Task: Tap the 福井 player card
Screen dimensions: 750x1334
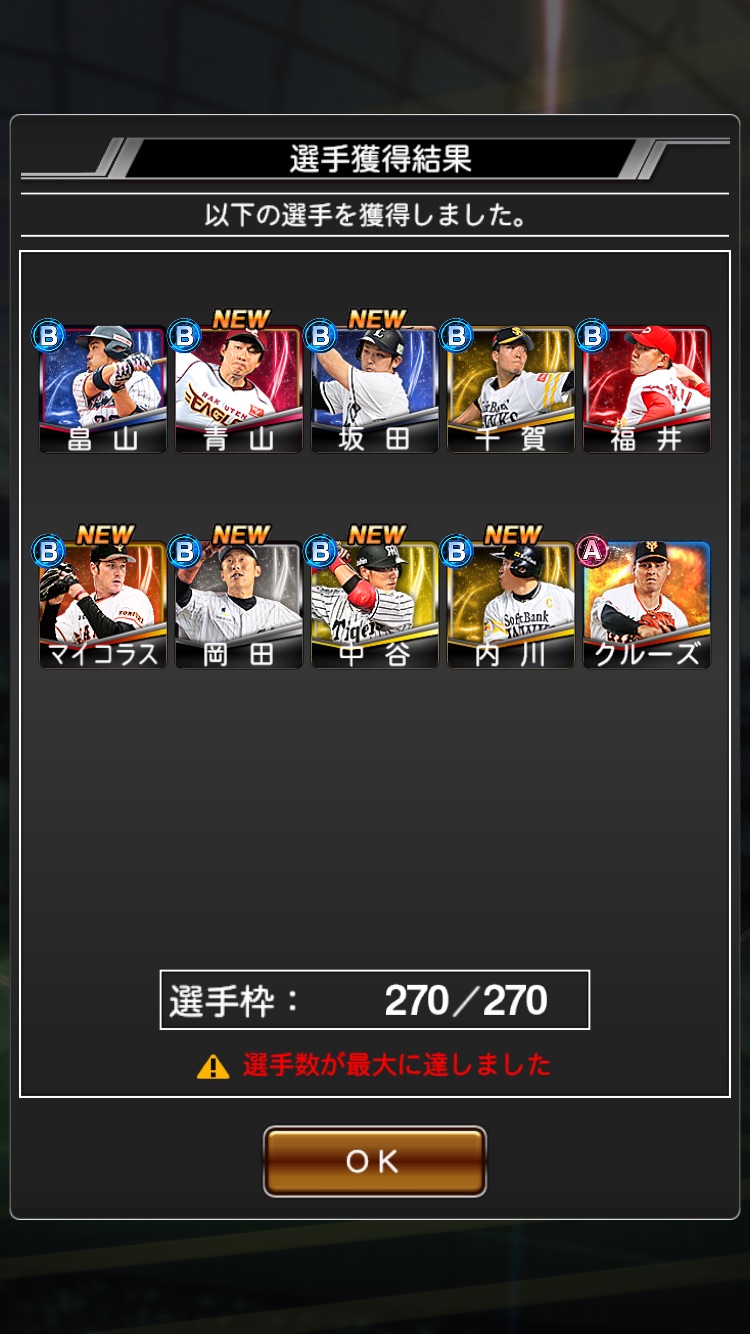Action: pos(647,390)
